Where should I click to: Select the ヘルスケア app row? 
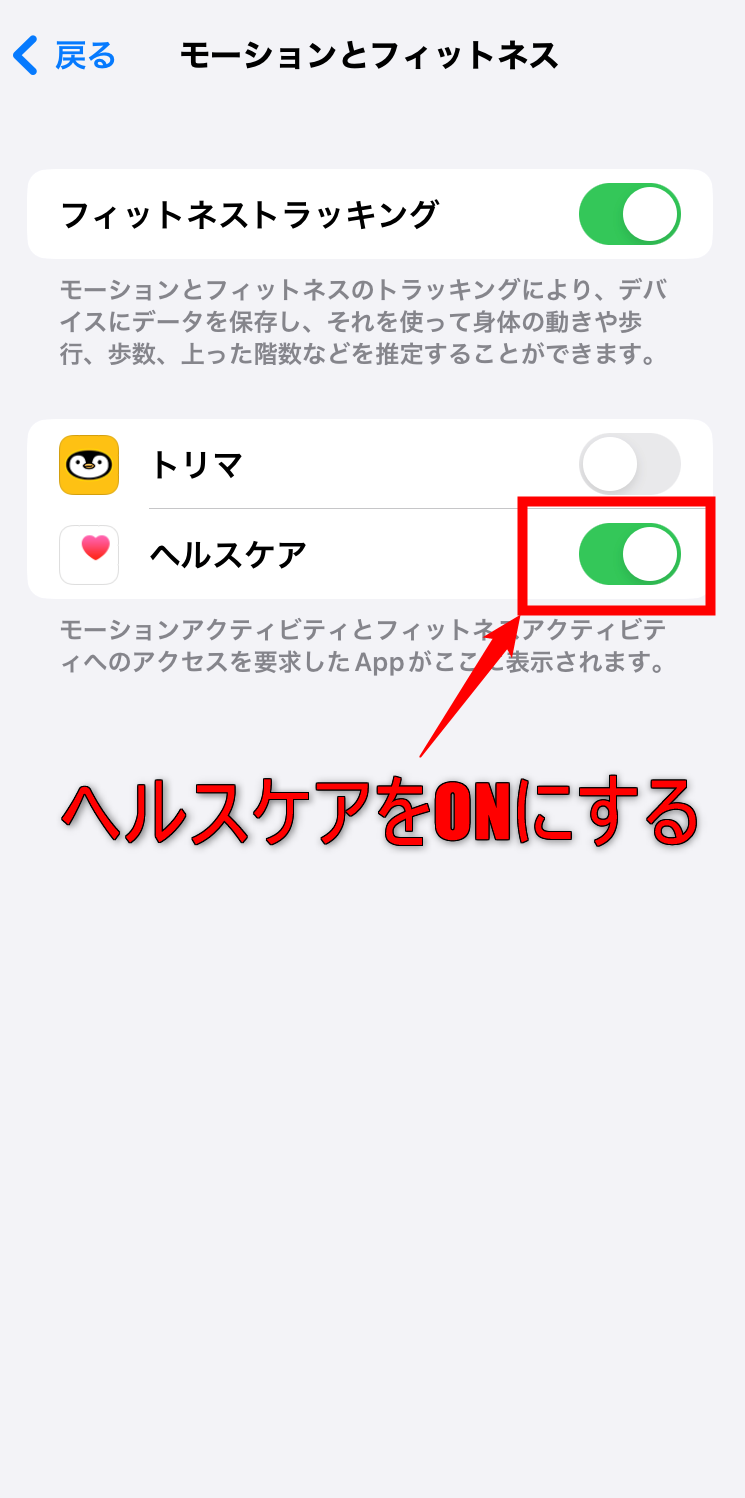tap(300, 553)
